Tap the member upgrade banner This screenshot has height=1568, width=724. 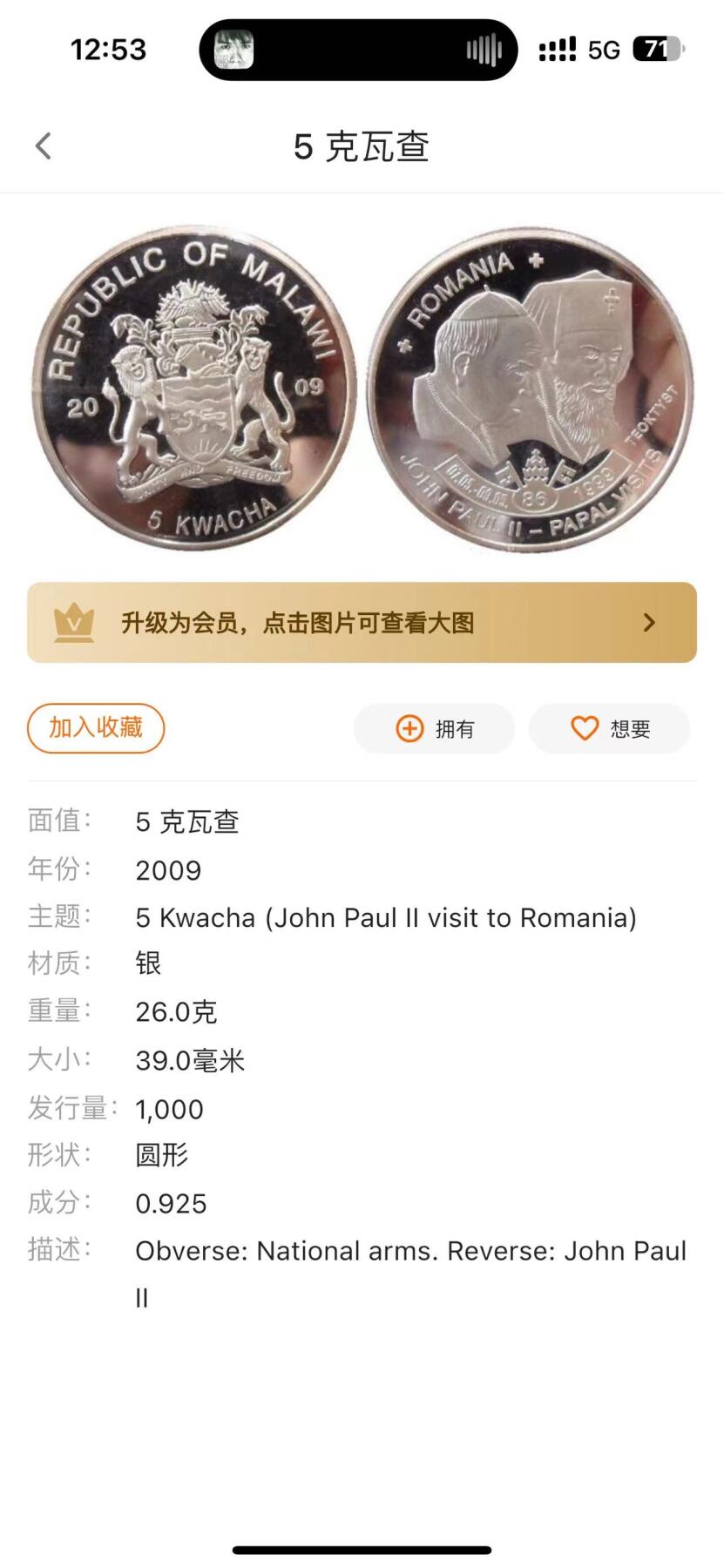point(362,623)
